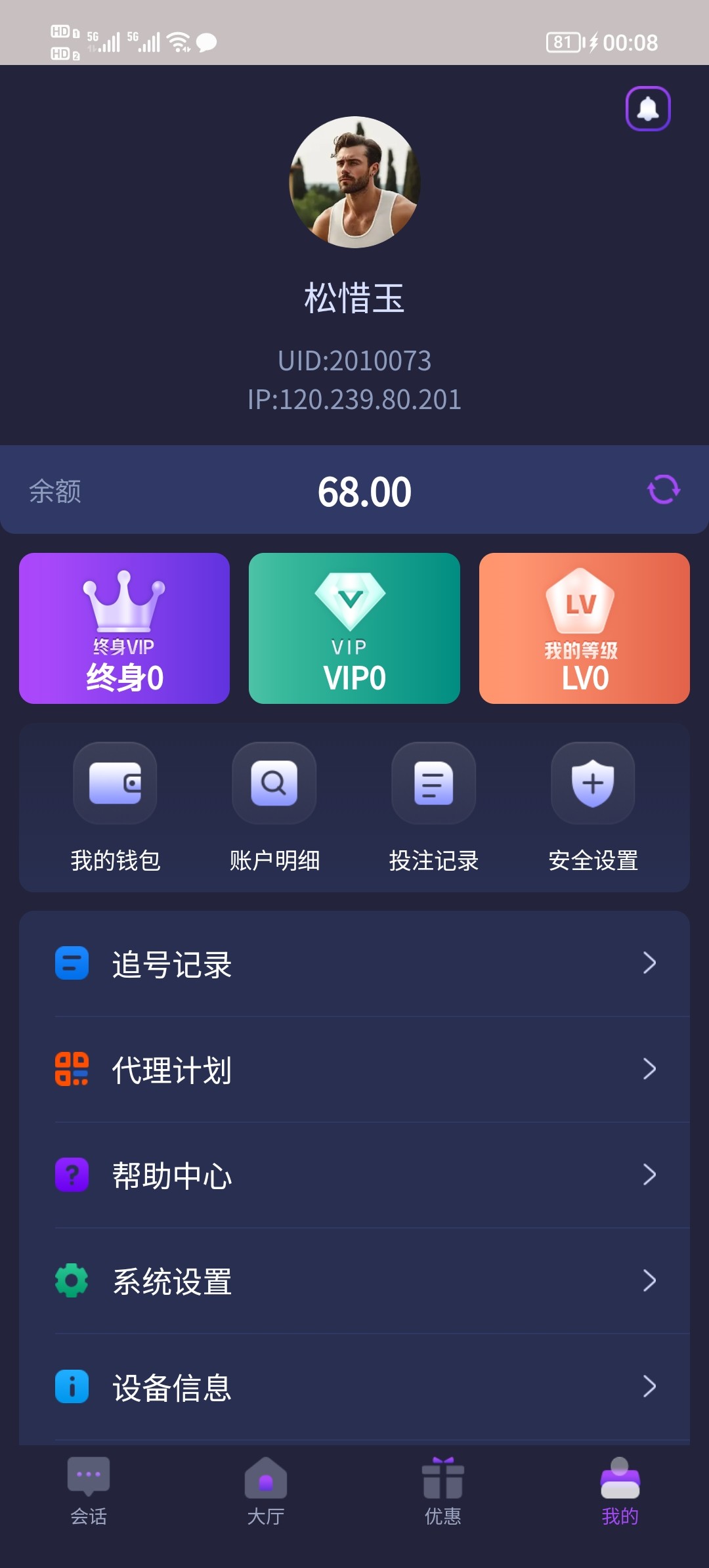This screenshot has width=709, height=1568.
Task: Open 系统设置 system settings
Action: [x=354, y=1280]
